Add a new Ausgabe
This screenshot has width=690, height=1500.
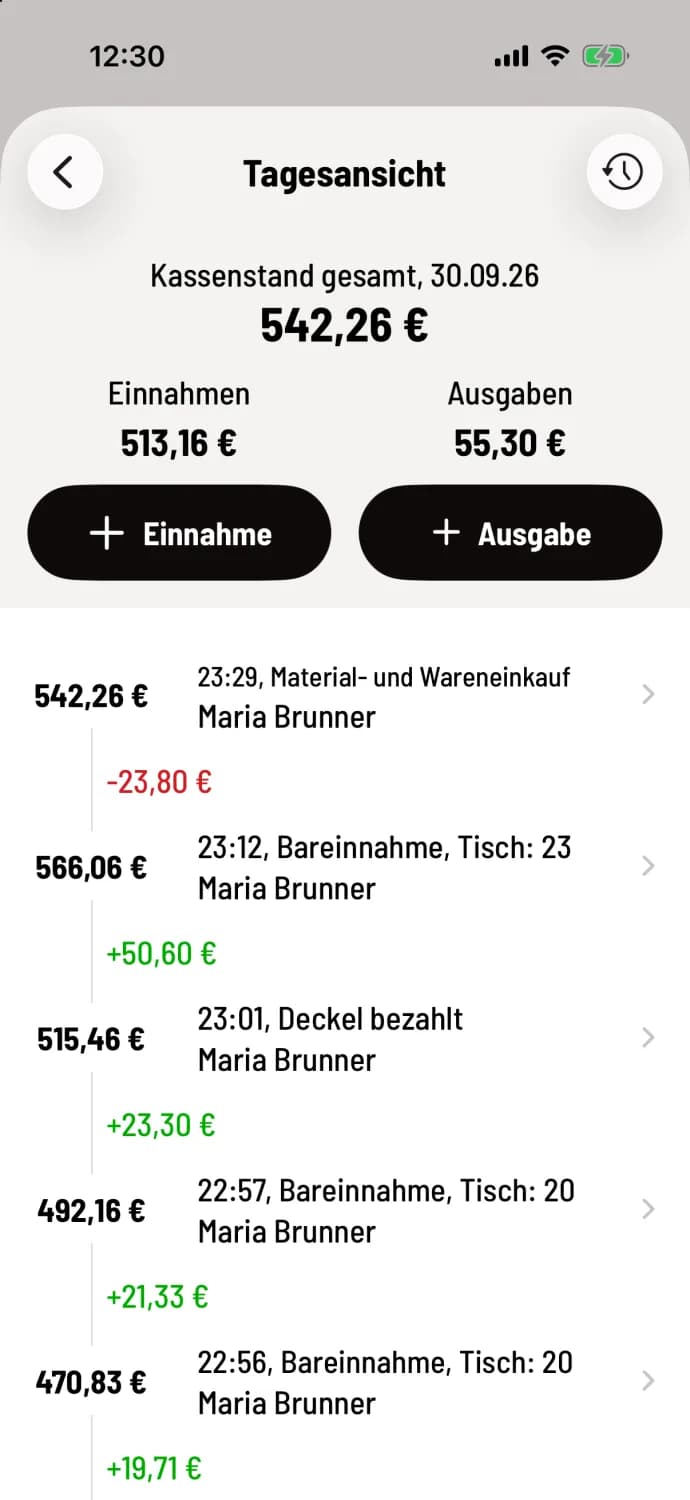coord(510,533)
